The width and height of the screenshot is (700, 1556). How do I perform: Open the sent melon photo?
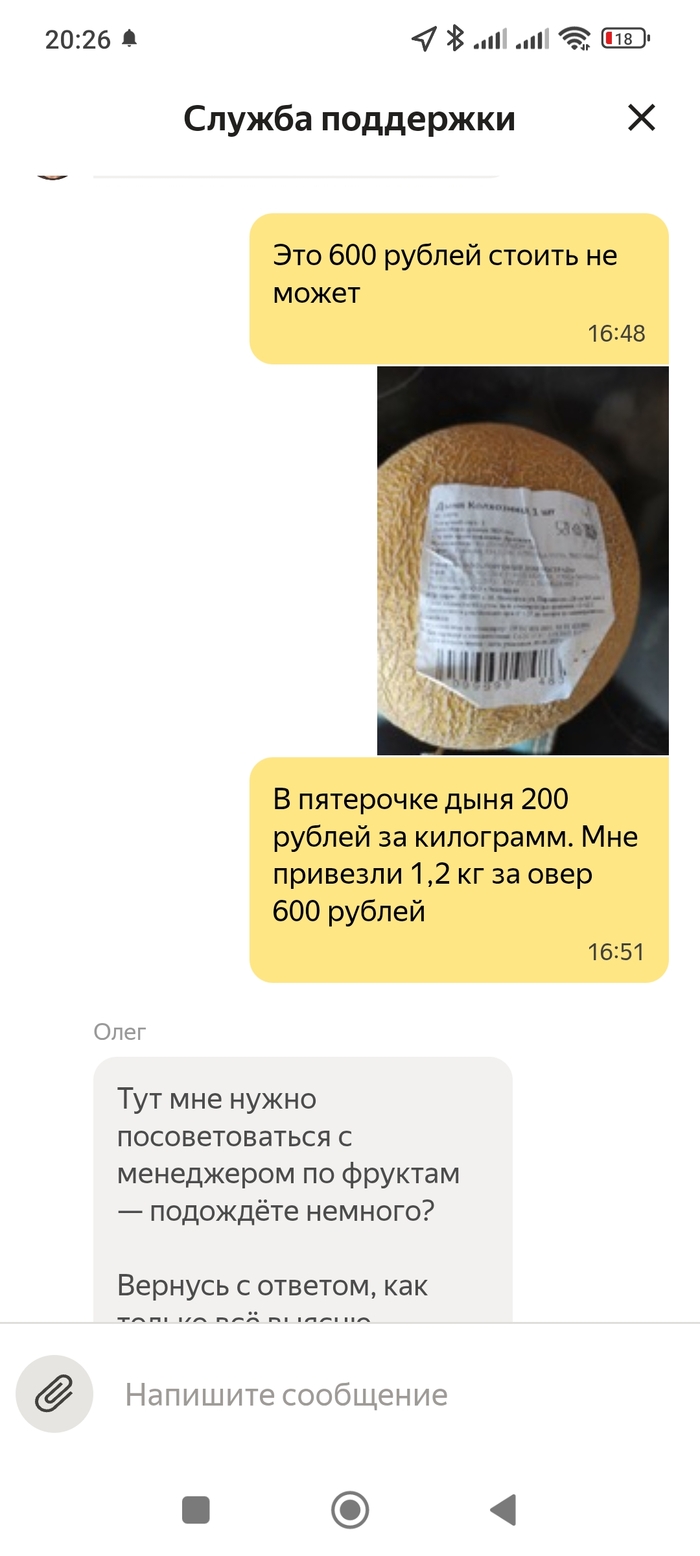pos(522,560)
